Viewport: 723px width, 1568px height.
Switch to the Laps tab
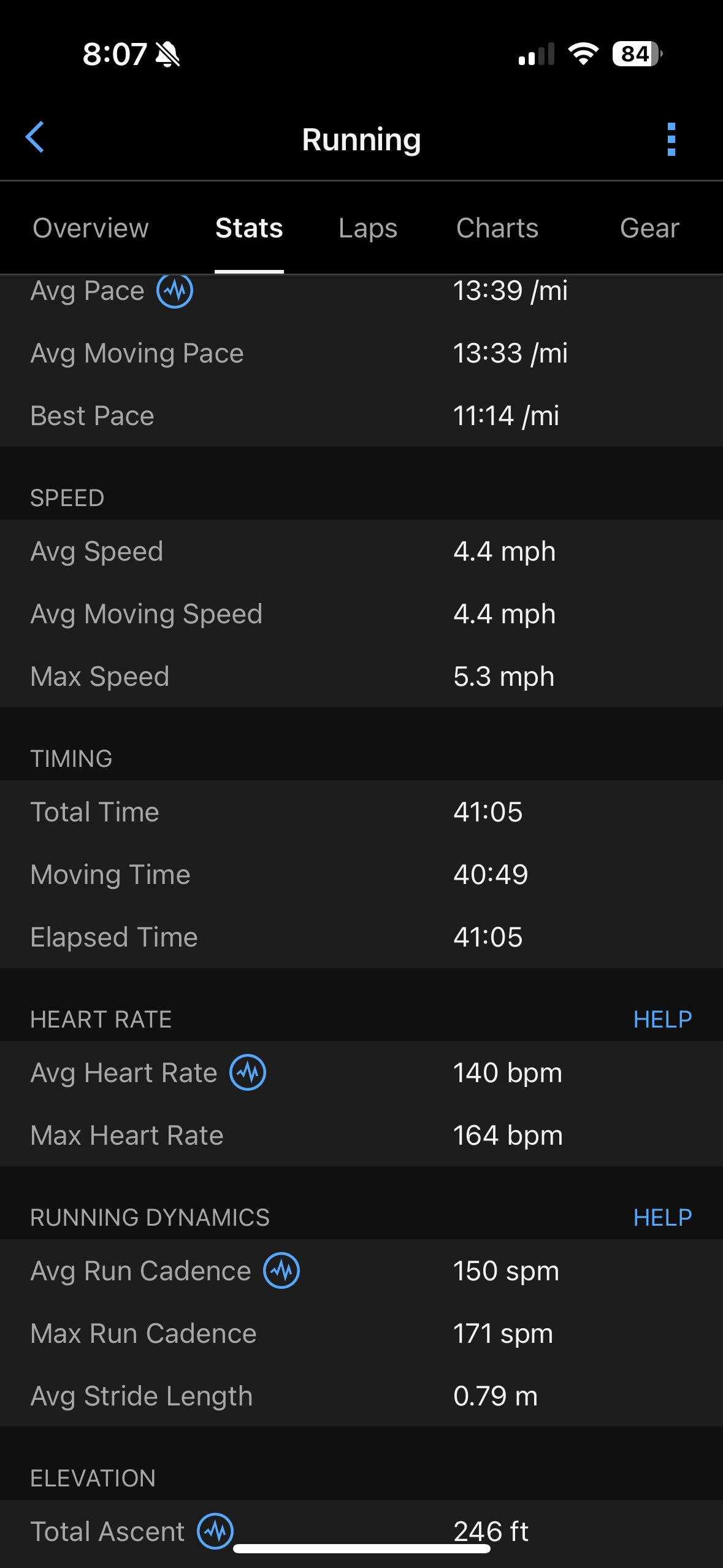coord(368,228)
